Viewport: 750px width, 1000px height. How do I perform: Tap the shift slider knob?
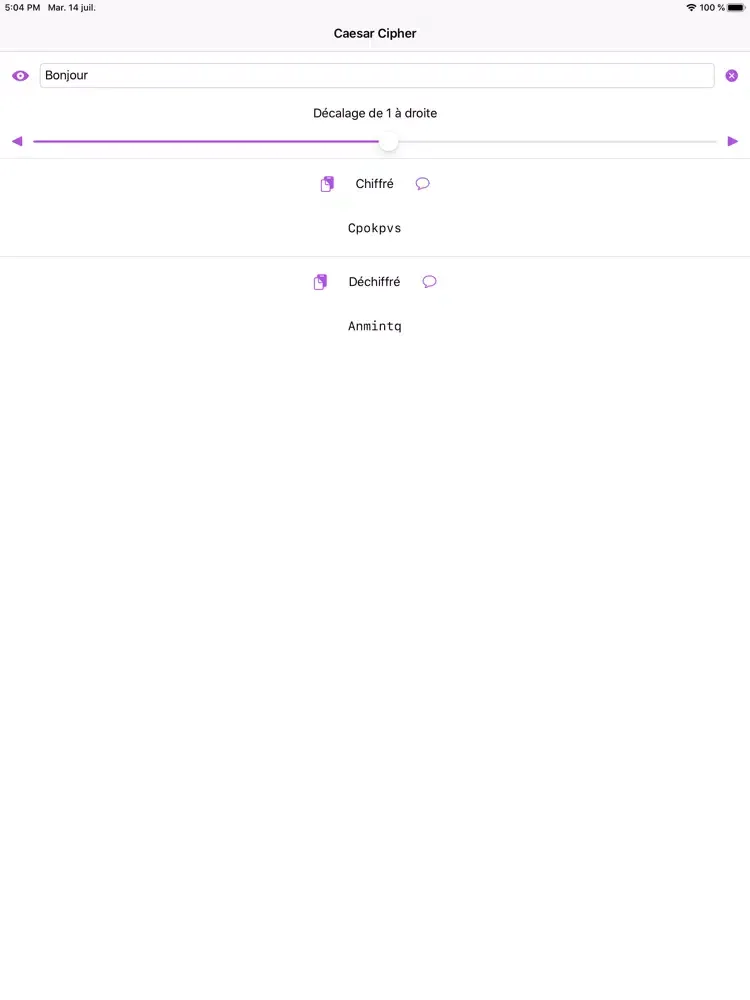point(389,142)
